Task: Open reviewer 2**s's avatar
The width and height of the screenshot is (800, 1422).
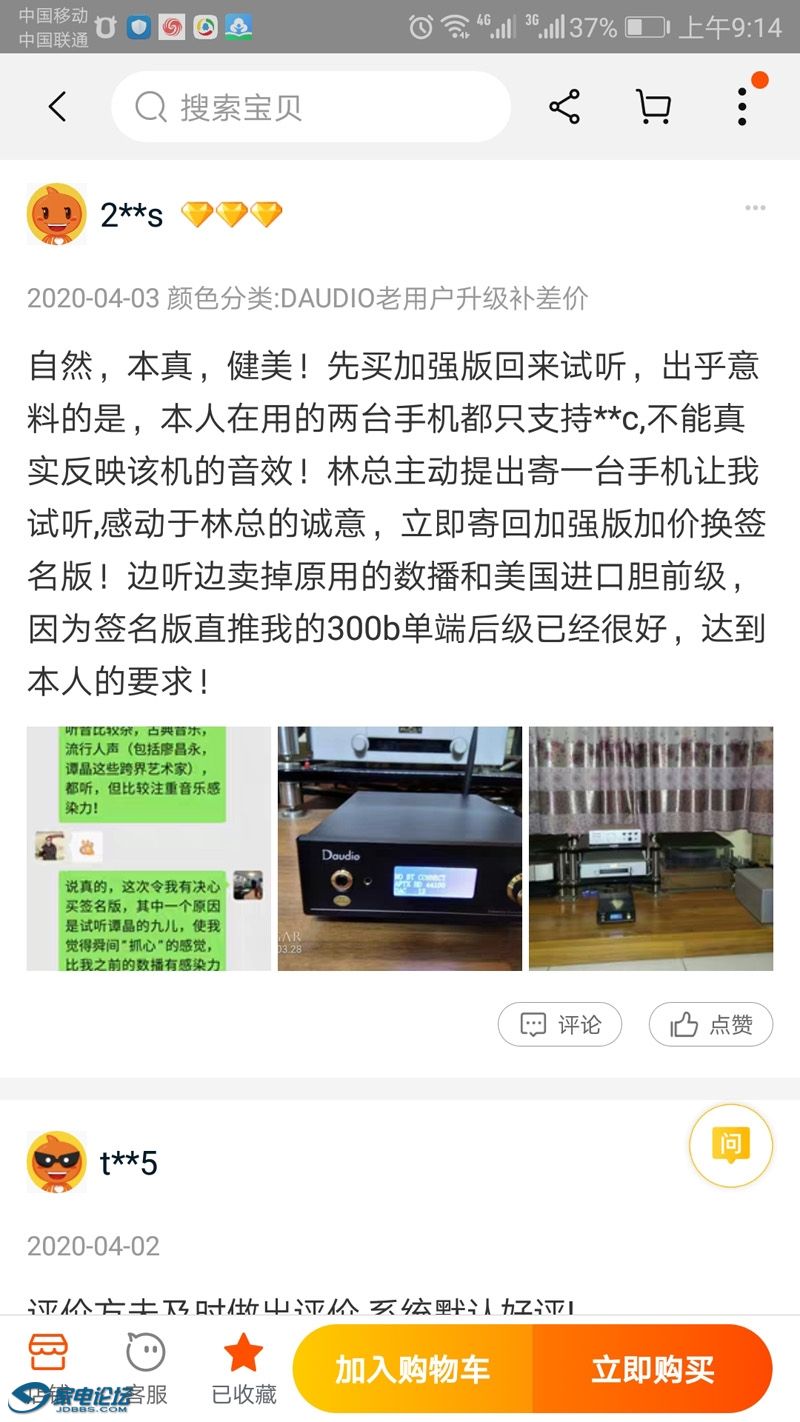Action: tap(56, 214)
